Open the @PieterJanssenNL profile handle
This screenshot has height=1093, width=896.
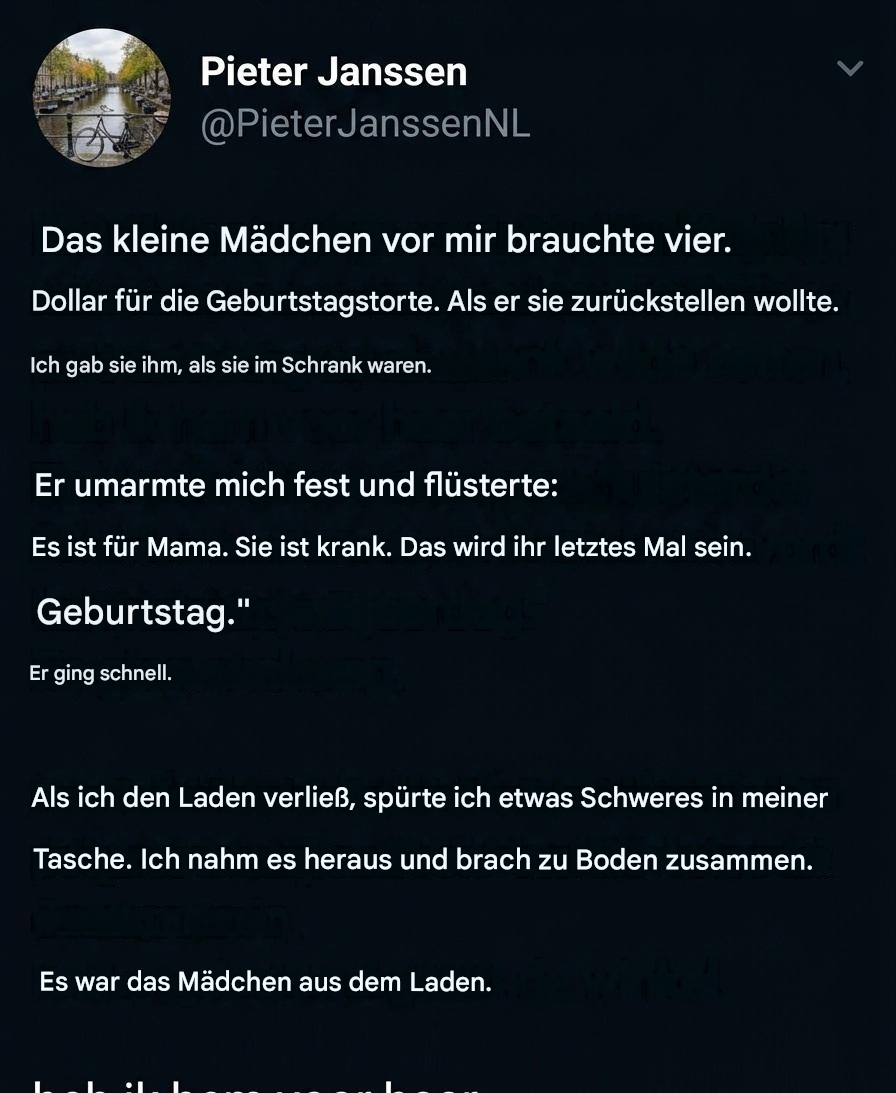tap(365, 125)
